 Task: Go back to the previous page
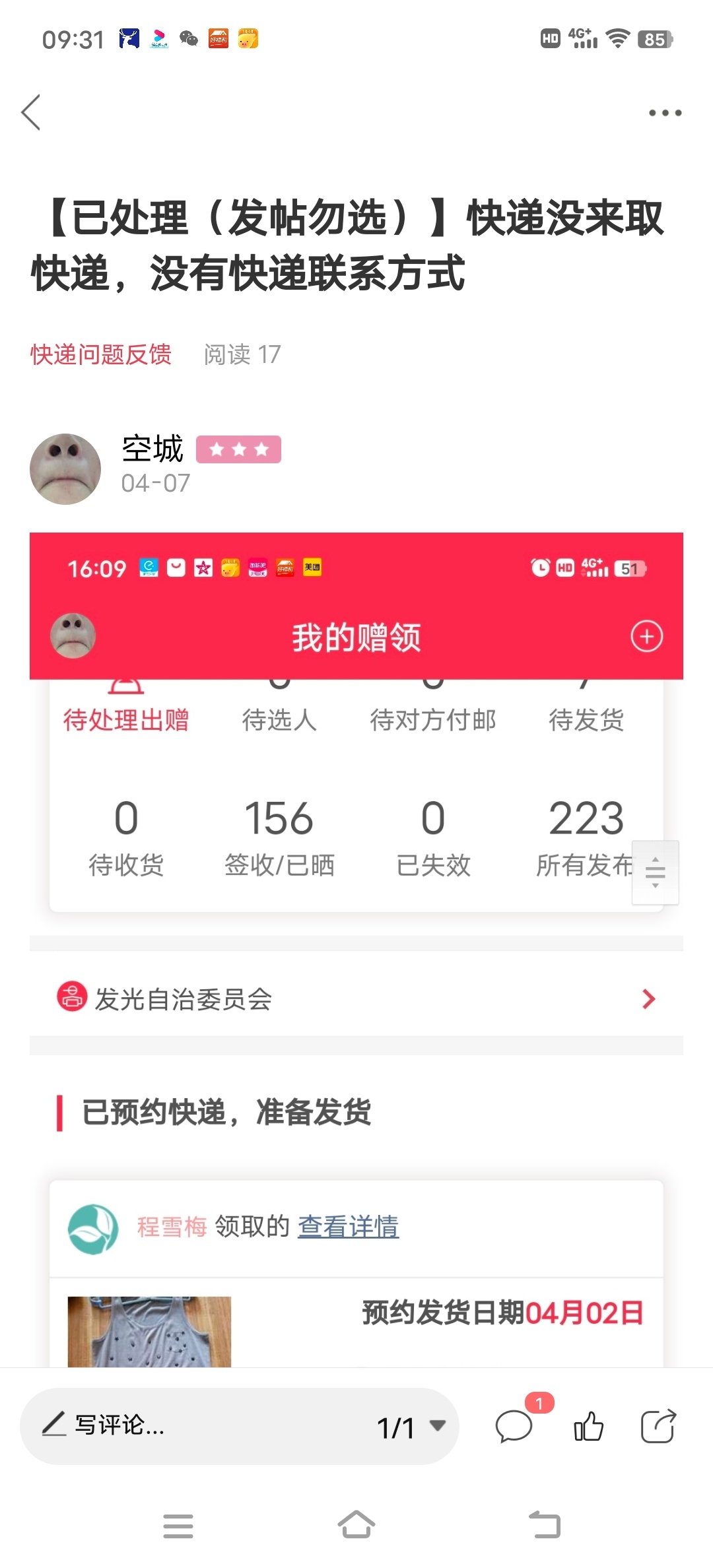(x=31, y=112)
